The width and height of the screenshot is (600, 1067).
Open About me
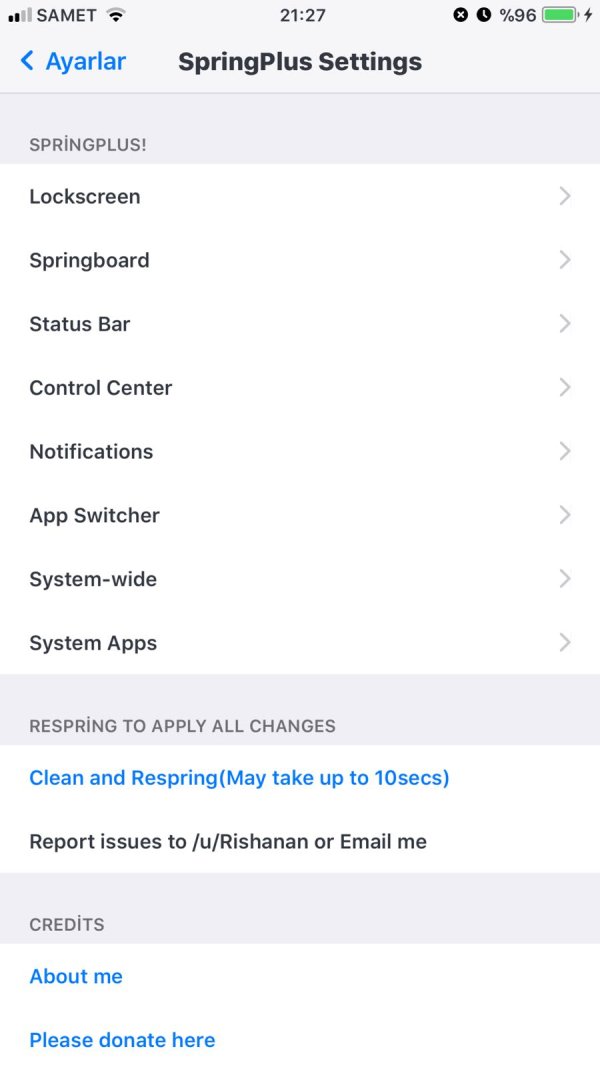tap(300, 976)
